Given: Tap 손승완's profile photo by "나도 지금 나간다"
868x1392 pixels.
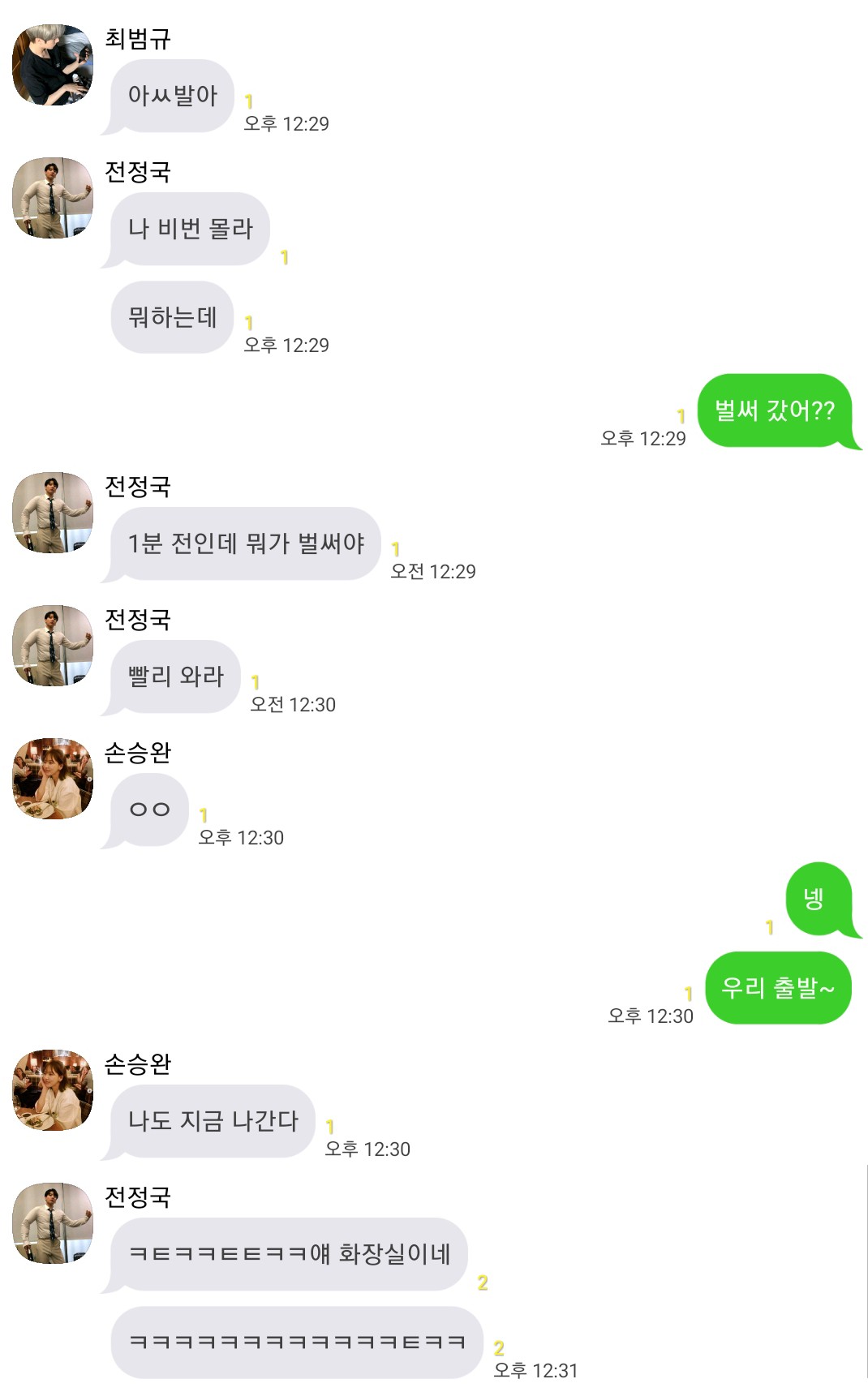Looking at the screenshot, I should (x=53, y=1090).
